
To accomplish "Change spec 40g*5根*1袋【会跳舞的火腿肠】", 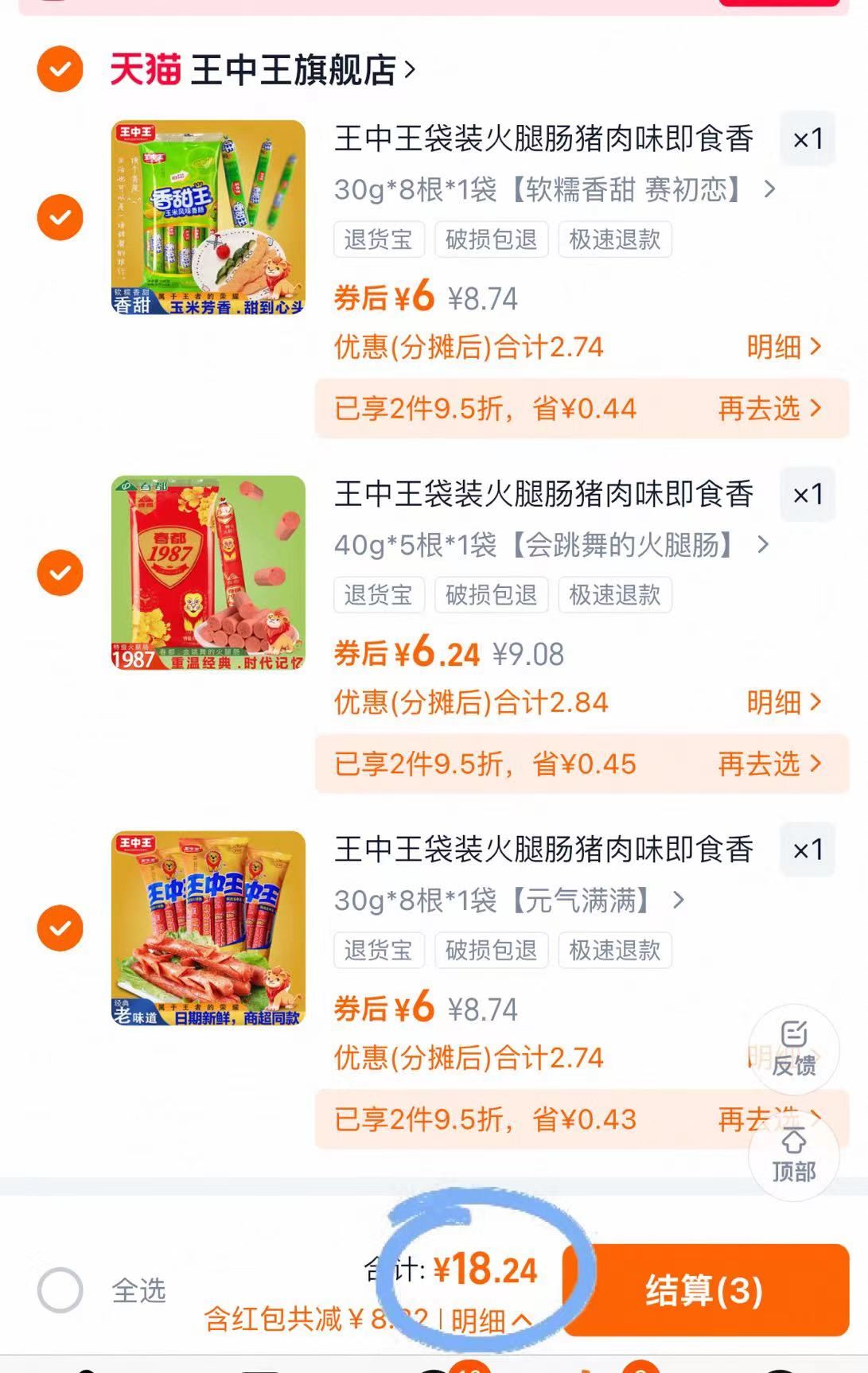I will click(x=551, y=546).
